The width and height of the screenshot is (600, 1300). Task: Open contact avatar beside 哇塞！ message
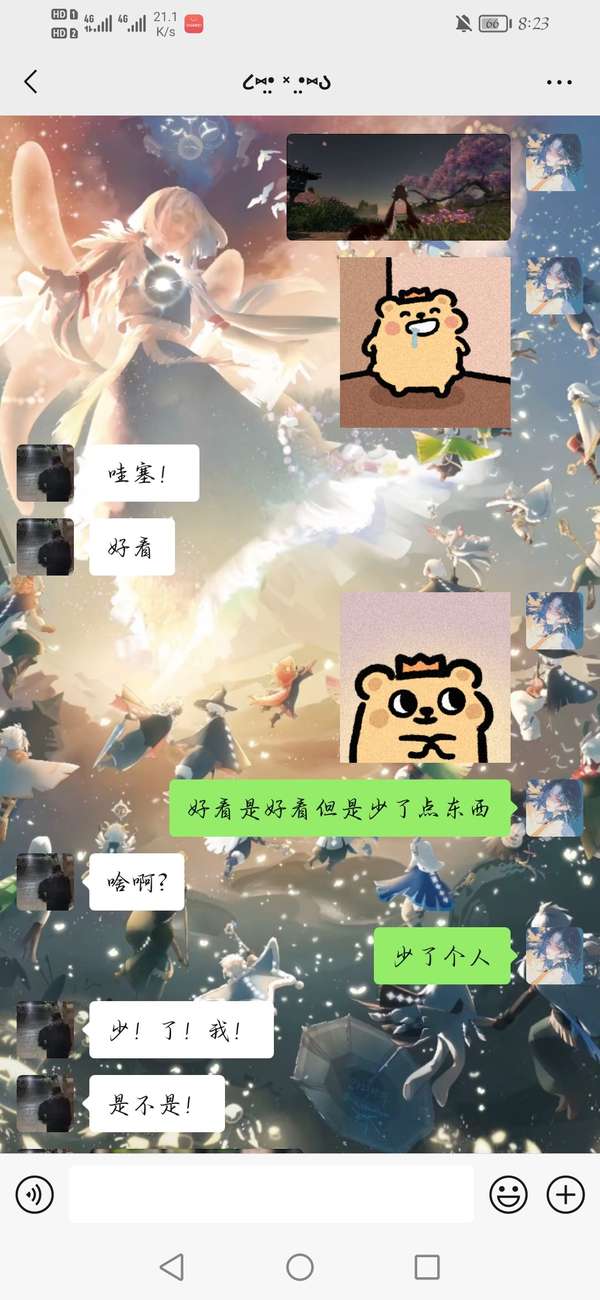(45, 473)
